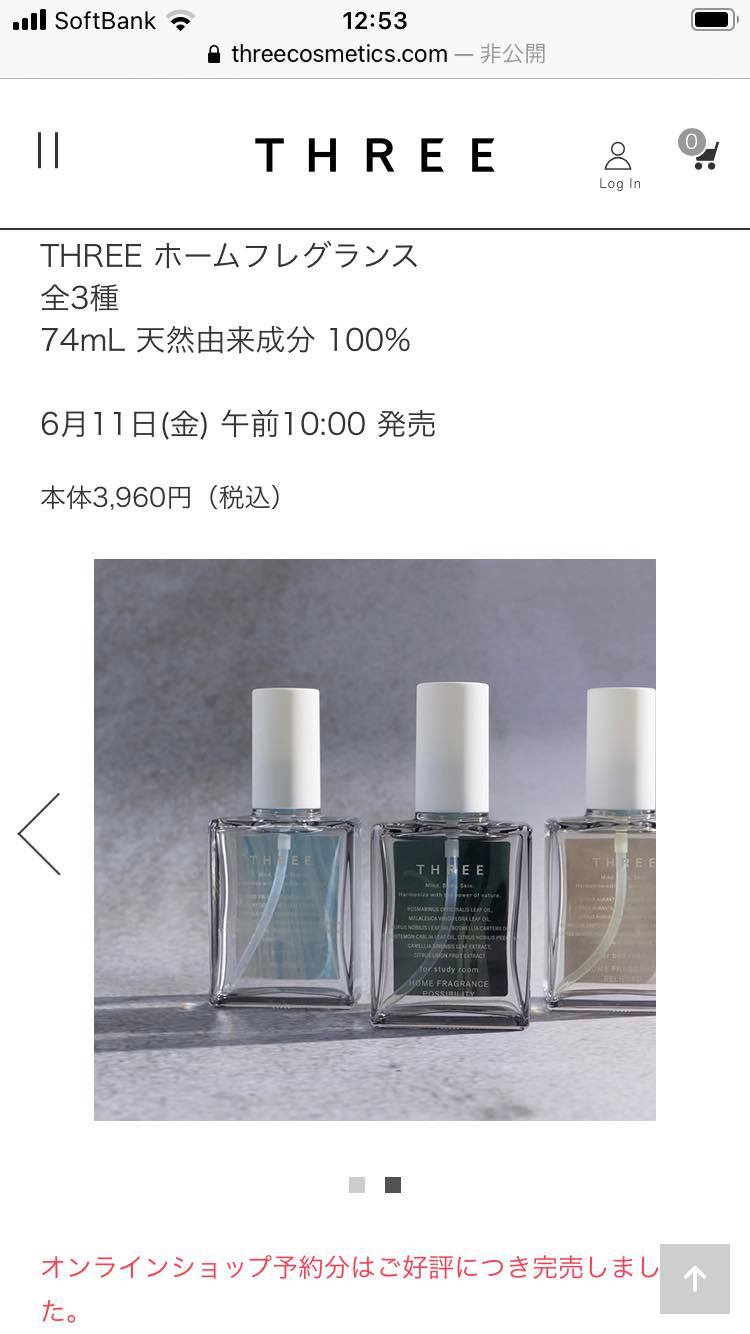Open the hamburger menu
This screenshot has height=1334, width=750.
pos(48,151)
